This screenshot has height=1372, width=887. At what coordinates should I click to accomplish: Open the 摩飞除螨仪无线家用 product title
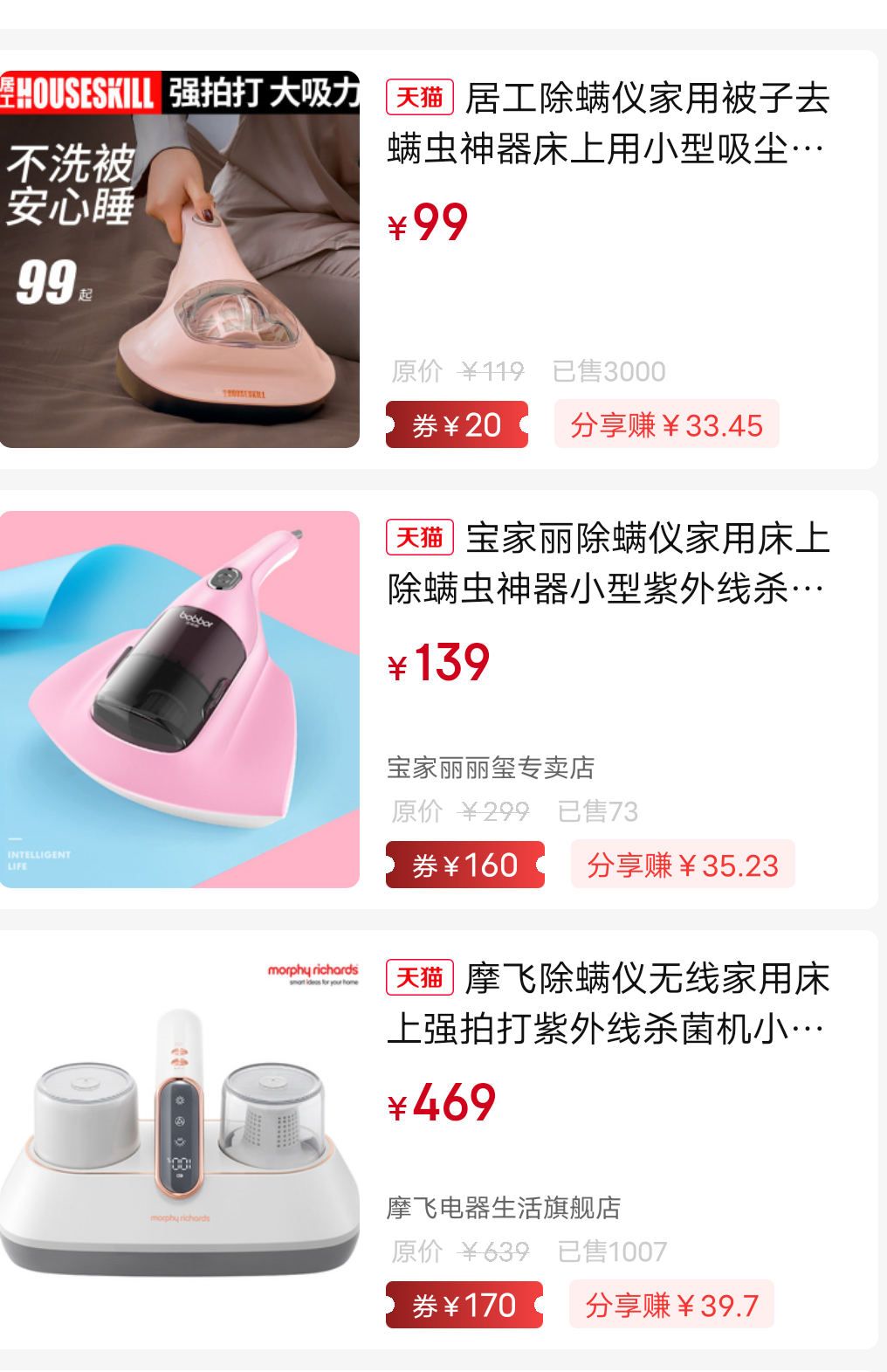(609, 1003)
